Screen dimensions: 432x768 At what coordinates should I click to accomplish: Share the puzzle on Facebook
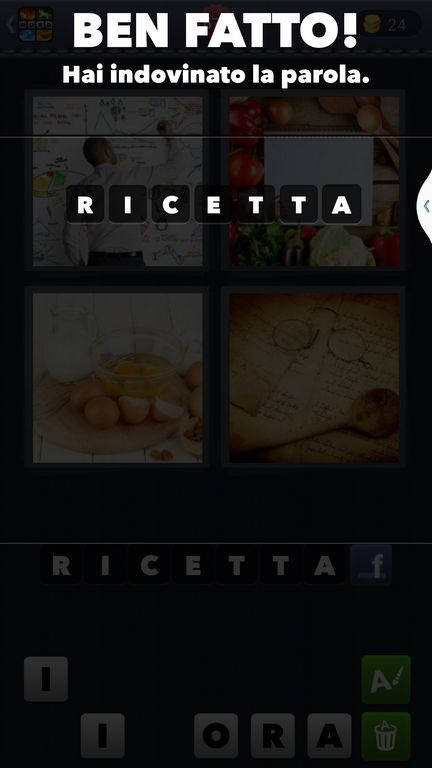pos(371,566)
